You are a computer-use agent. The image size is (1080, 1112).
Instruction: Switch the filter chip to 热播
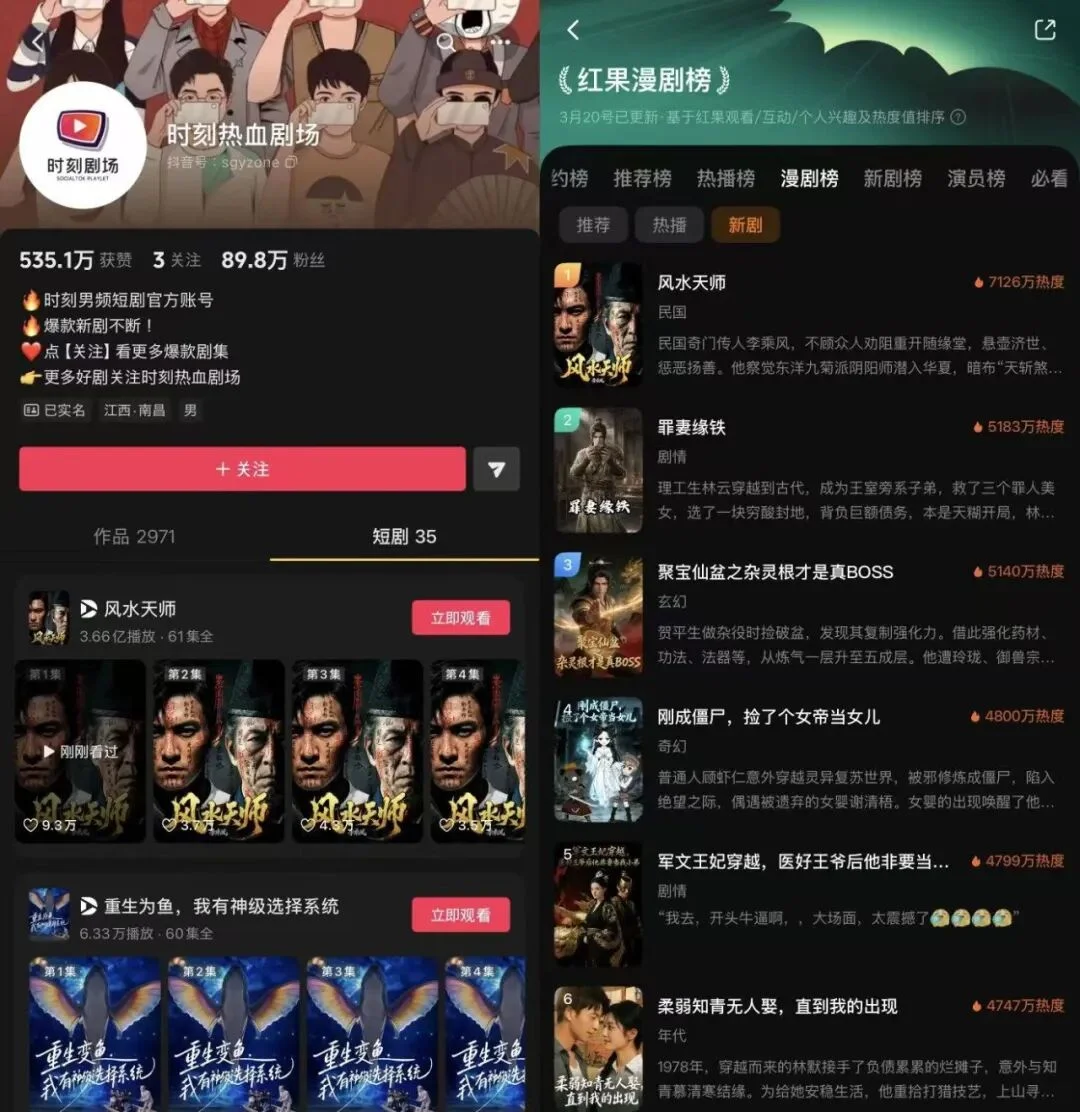coord(668,225)
